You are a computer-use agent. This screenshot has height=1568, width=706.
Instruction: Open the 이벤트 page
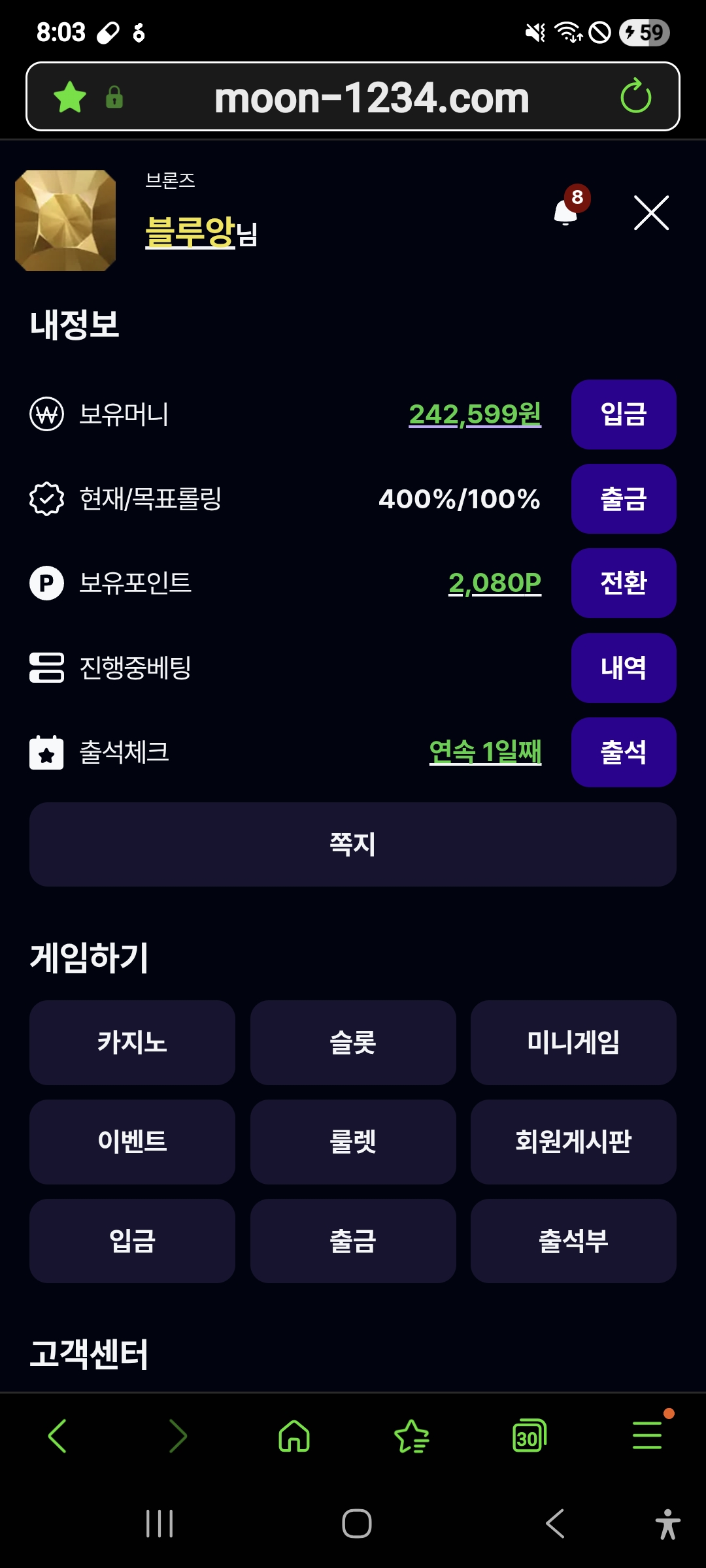click(132, 1141)
